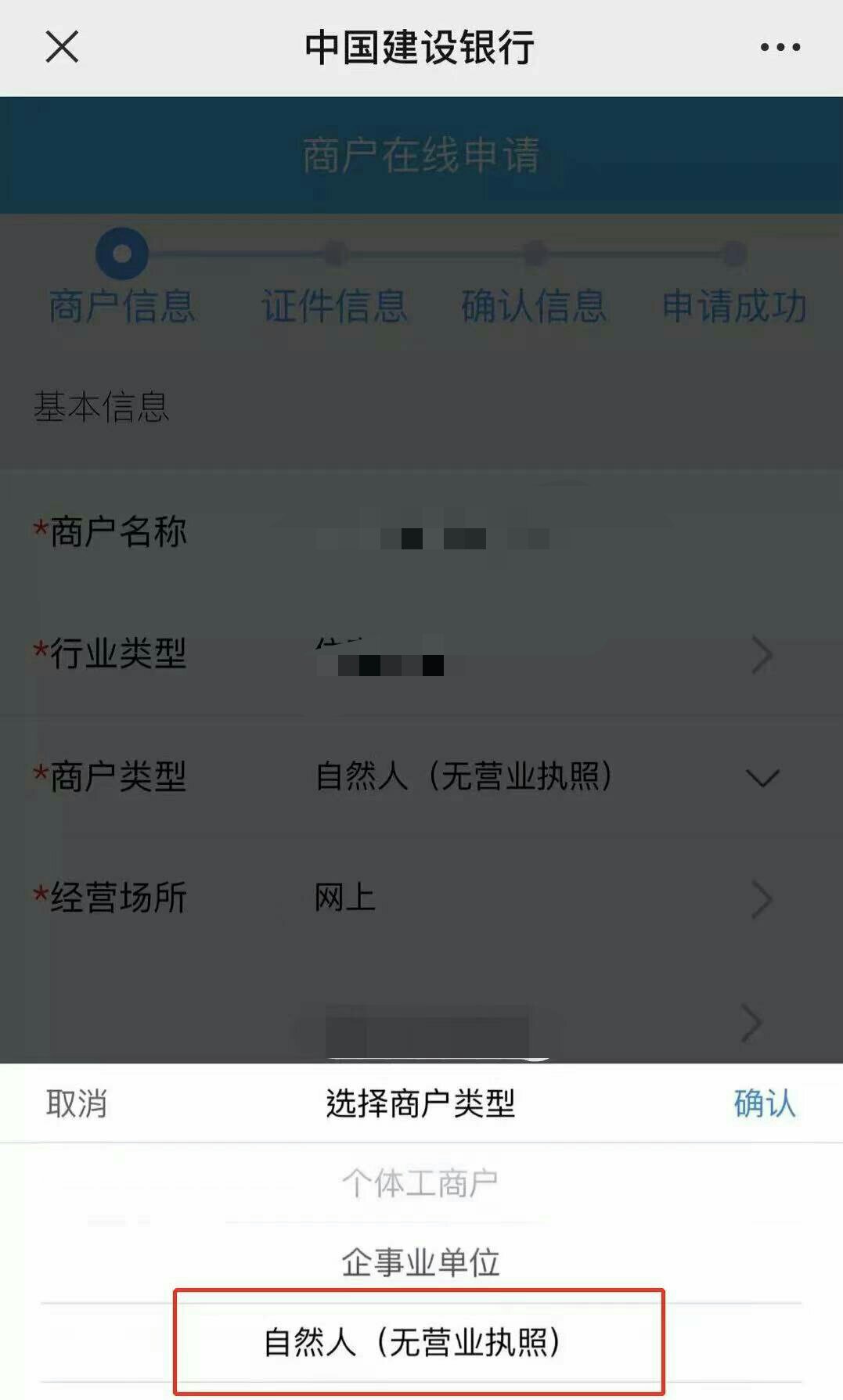The image size is (843, 1400).
Task: Open the three-dot overflow menu
Action: pyautogui.click(x=780, y=47)
